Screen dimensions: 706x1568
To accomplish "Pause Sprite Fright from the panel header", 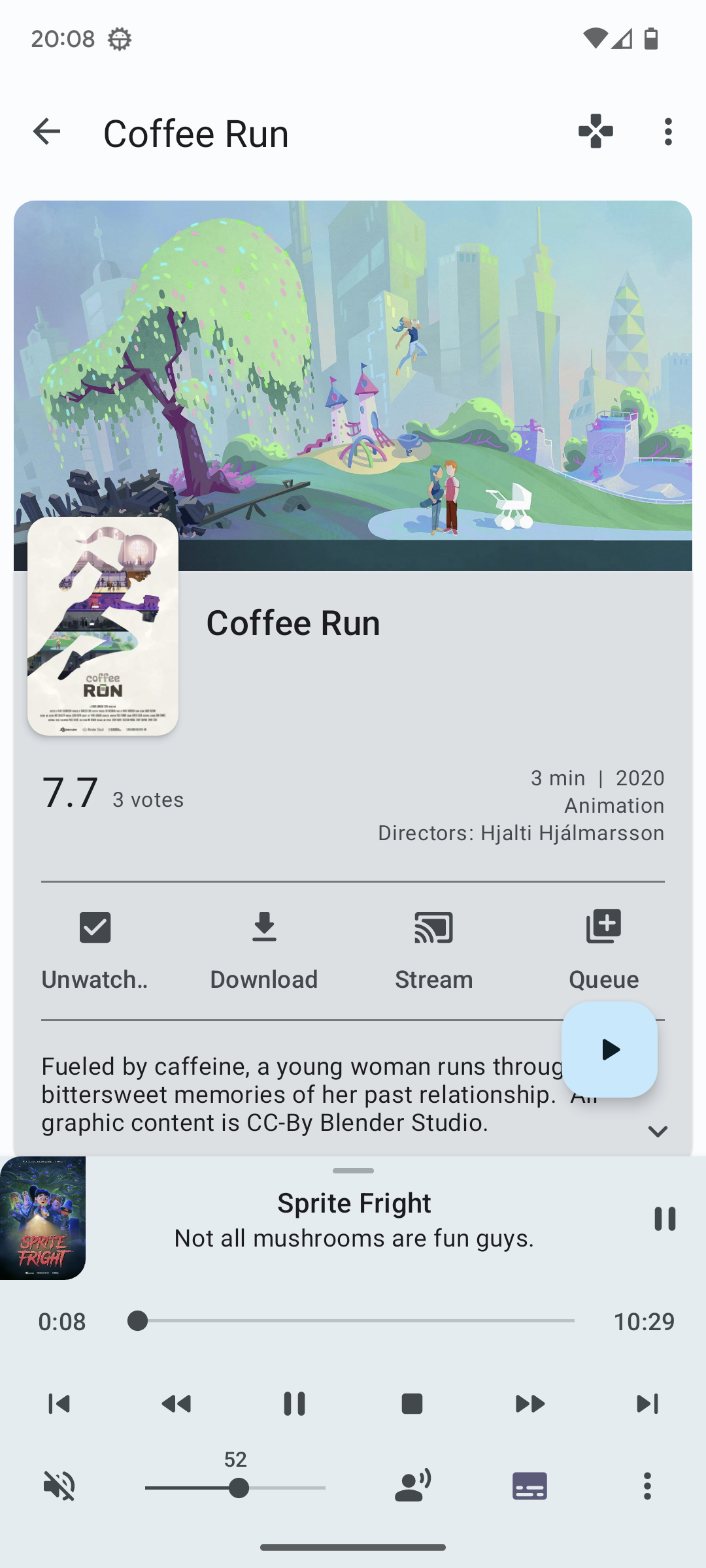I will point(665,1218).
